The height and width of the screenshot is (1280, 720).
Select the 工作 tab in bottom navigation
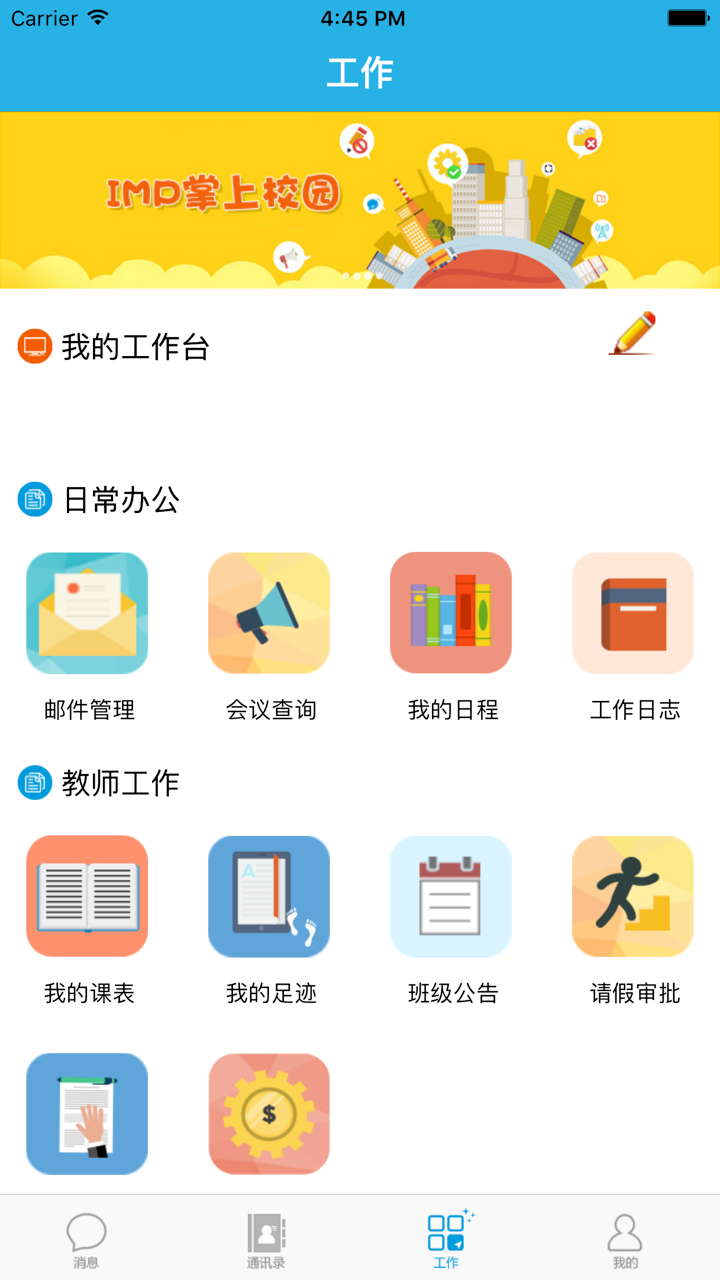coord(446,1237)
